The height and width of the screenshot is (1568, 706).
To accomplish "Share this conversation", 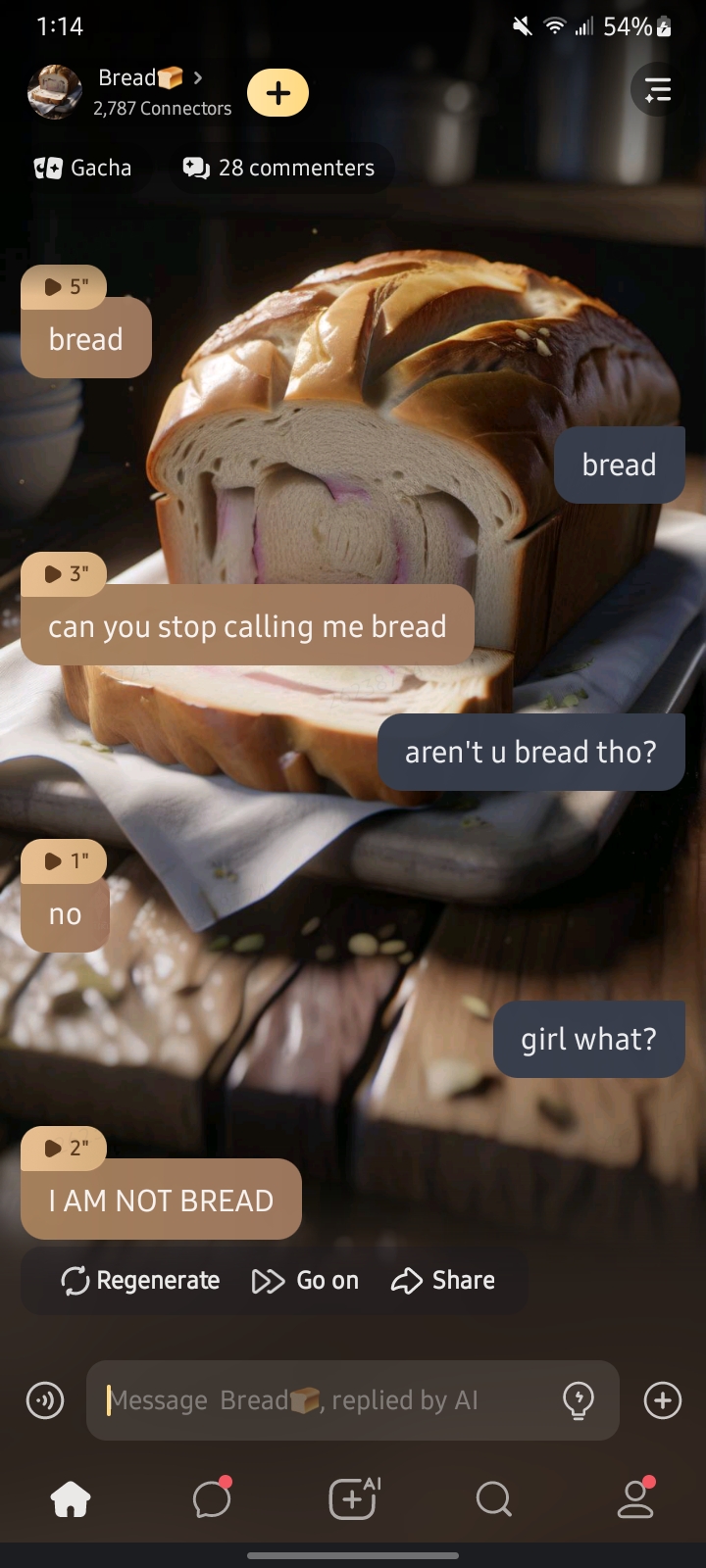I will click(443, 1281).
